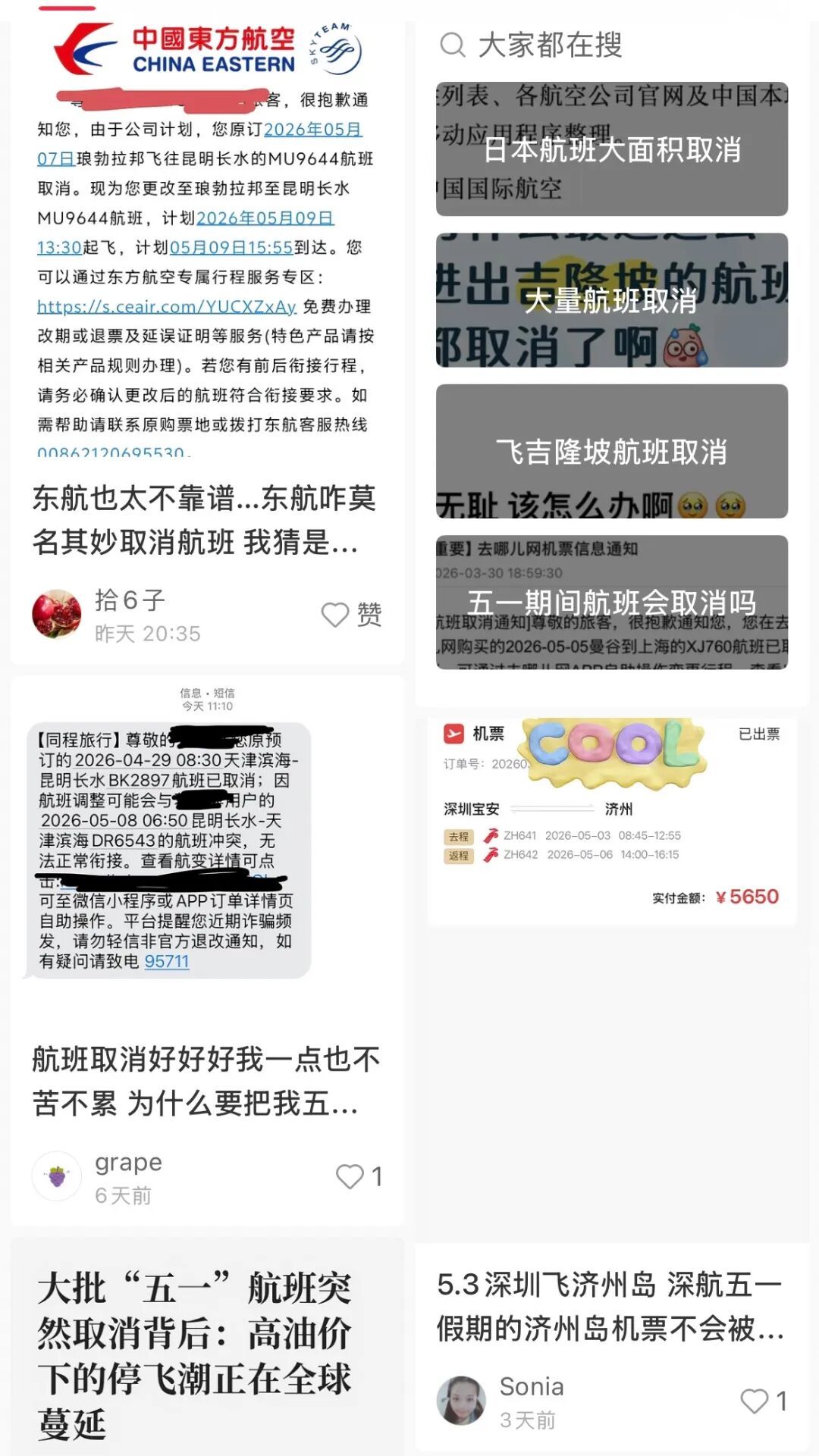
Task: Like grape's post
Action: tap(350, 1176)
